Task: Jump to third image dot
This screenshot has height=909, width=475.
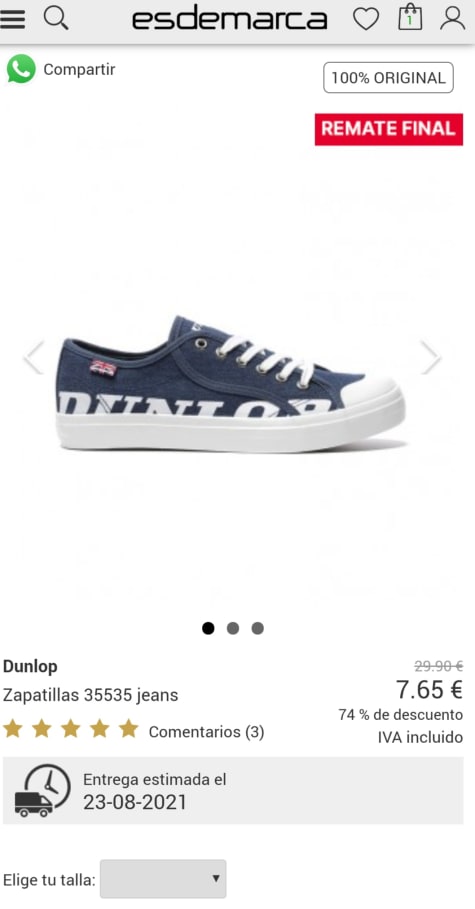Action: (x=258, y=628)
